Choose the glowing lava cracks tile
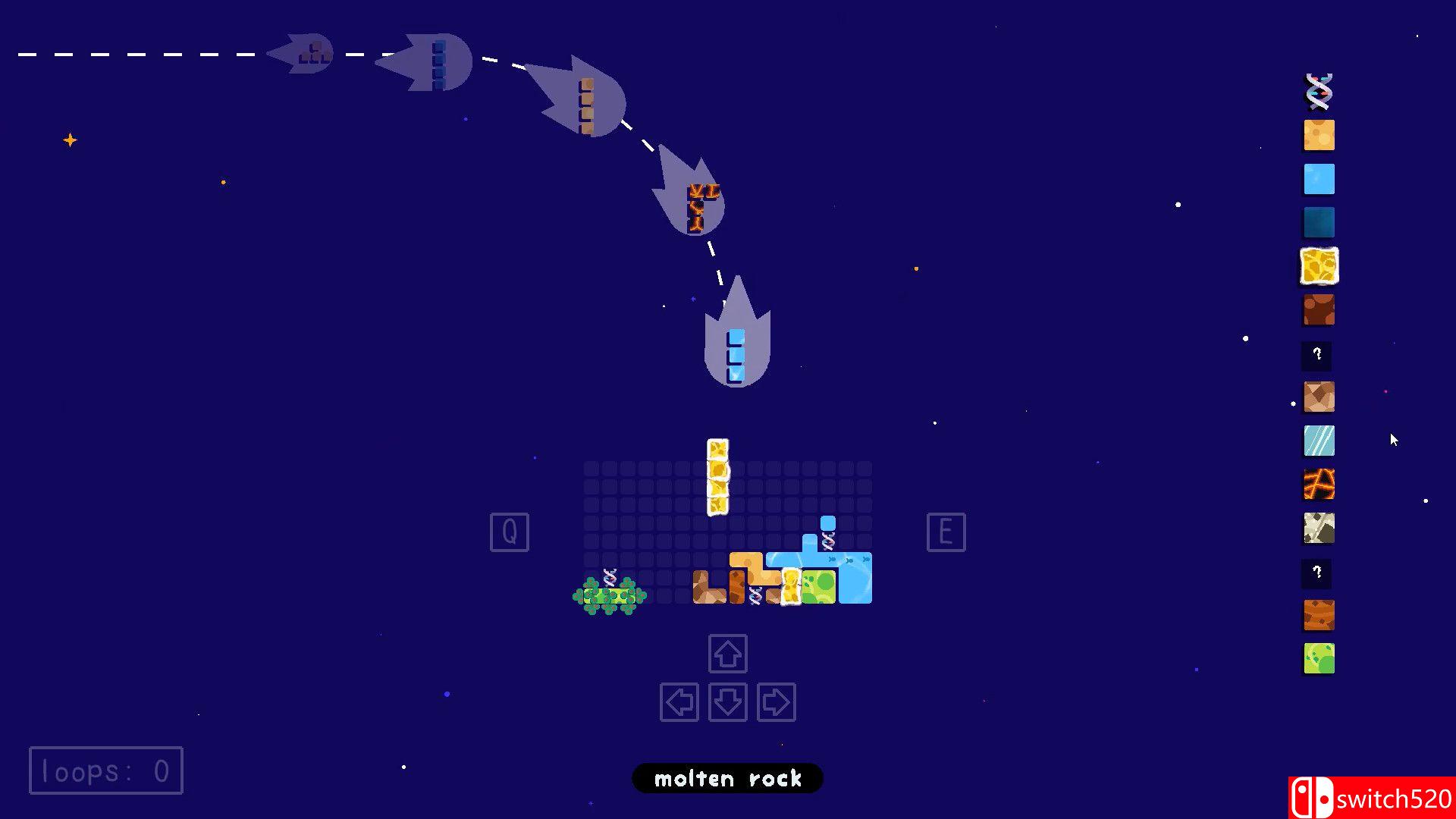This screenshot has height=819, width=1456. point(1319,484)
